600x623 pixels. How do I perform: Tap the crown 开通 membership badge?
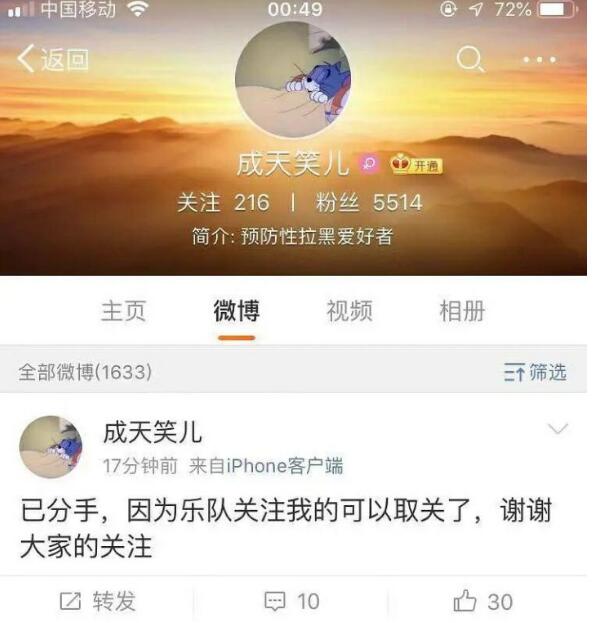[416, 164]
